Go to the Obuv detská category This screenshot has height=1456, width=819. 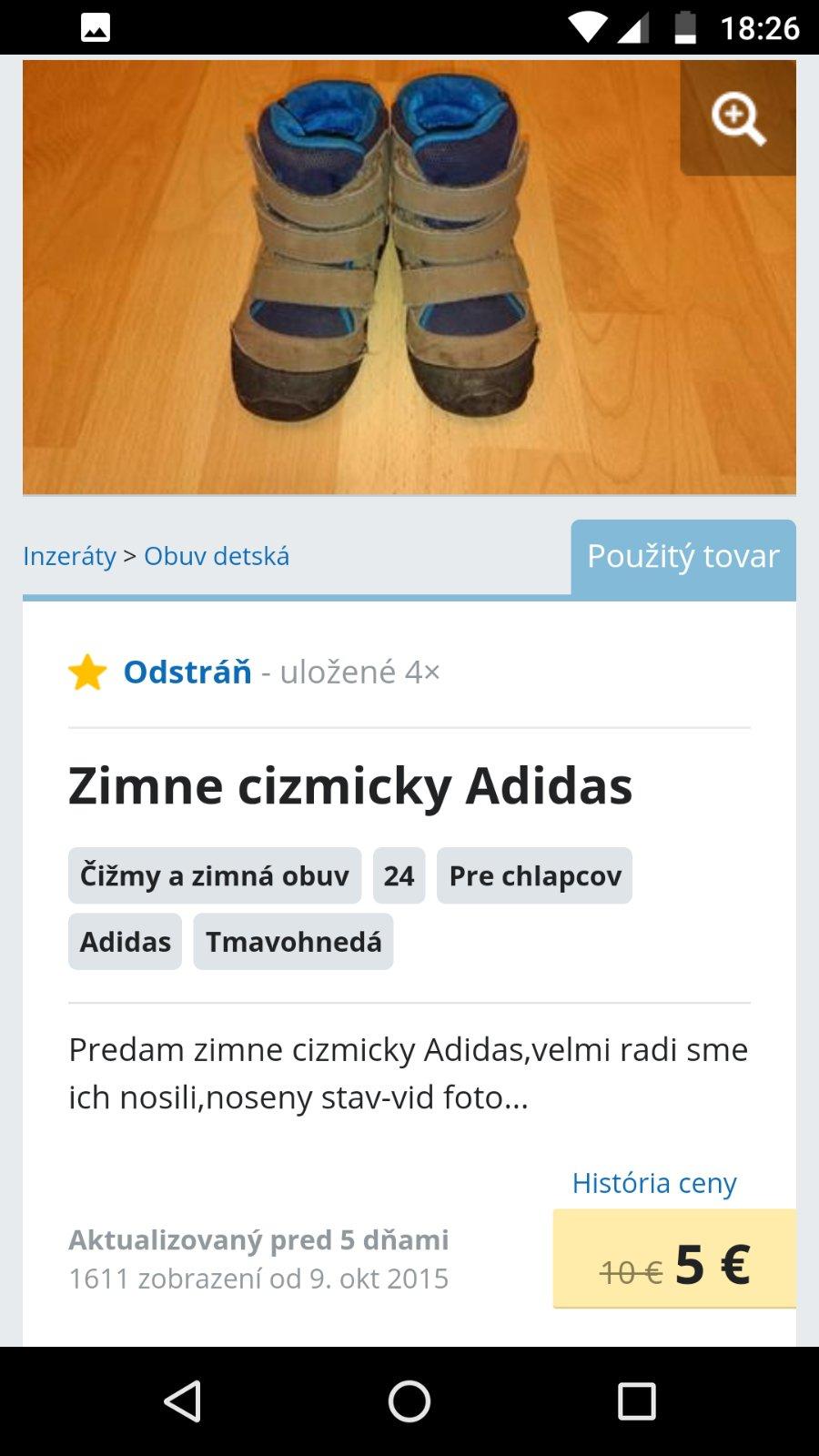coord(217,556)
